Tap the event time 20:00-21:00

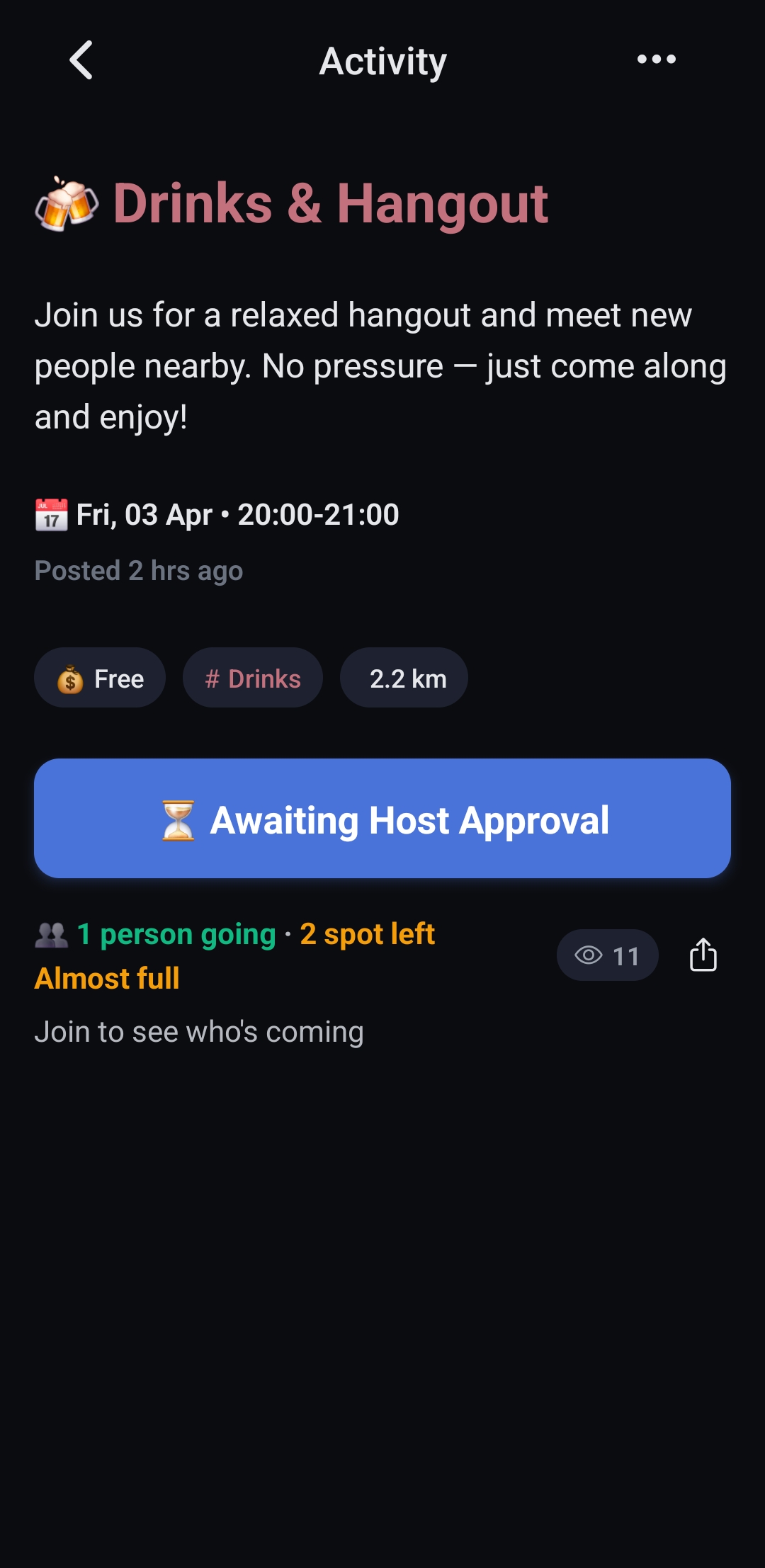point(317,515)
